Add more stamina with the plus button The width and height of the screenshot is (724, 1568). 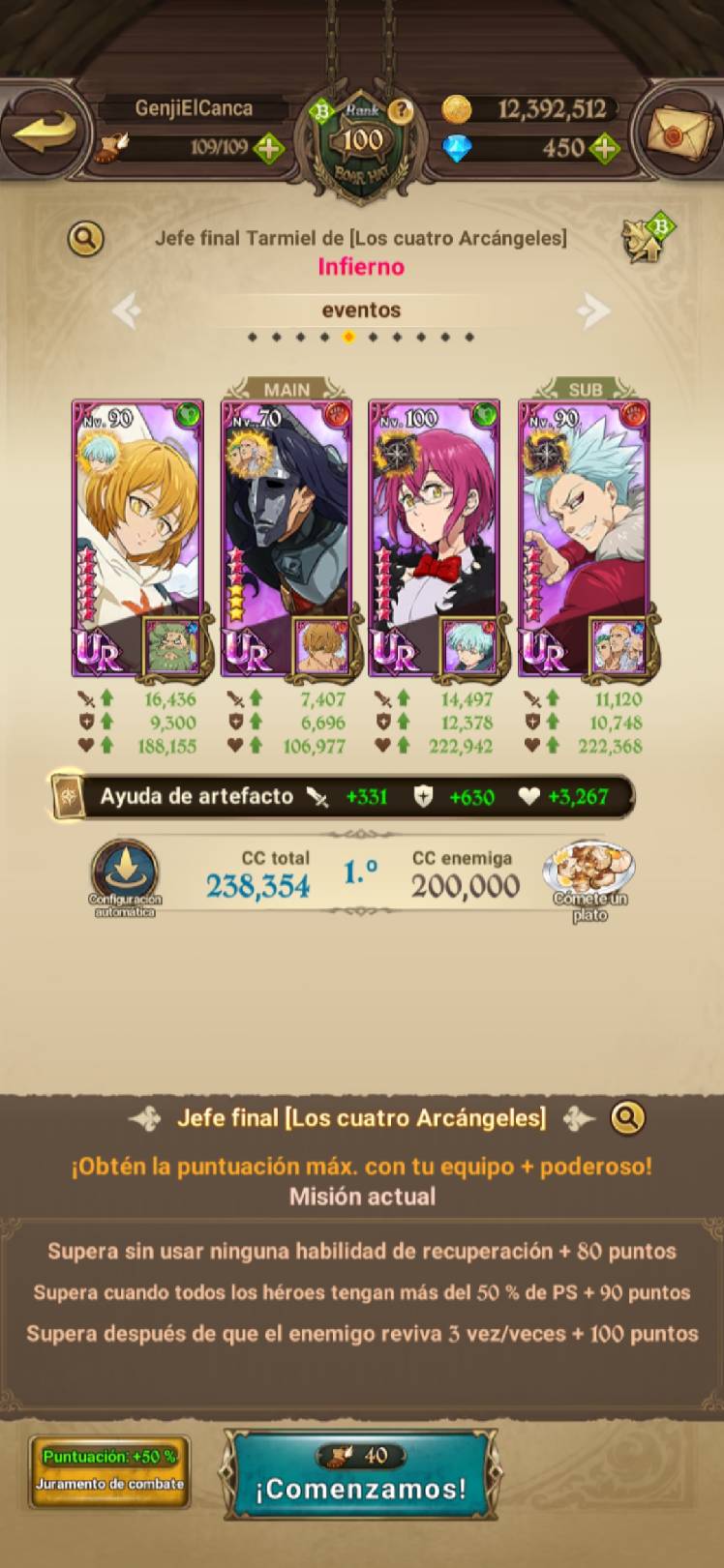268,148
